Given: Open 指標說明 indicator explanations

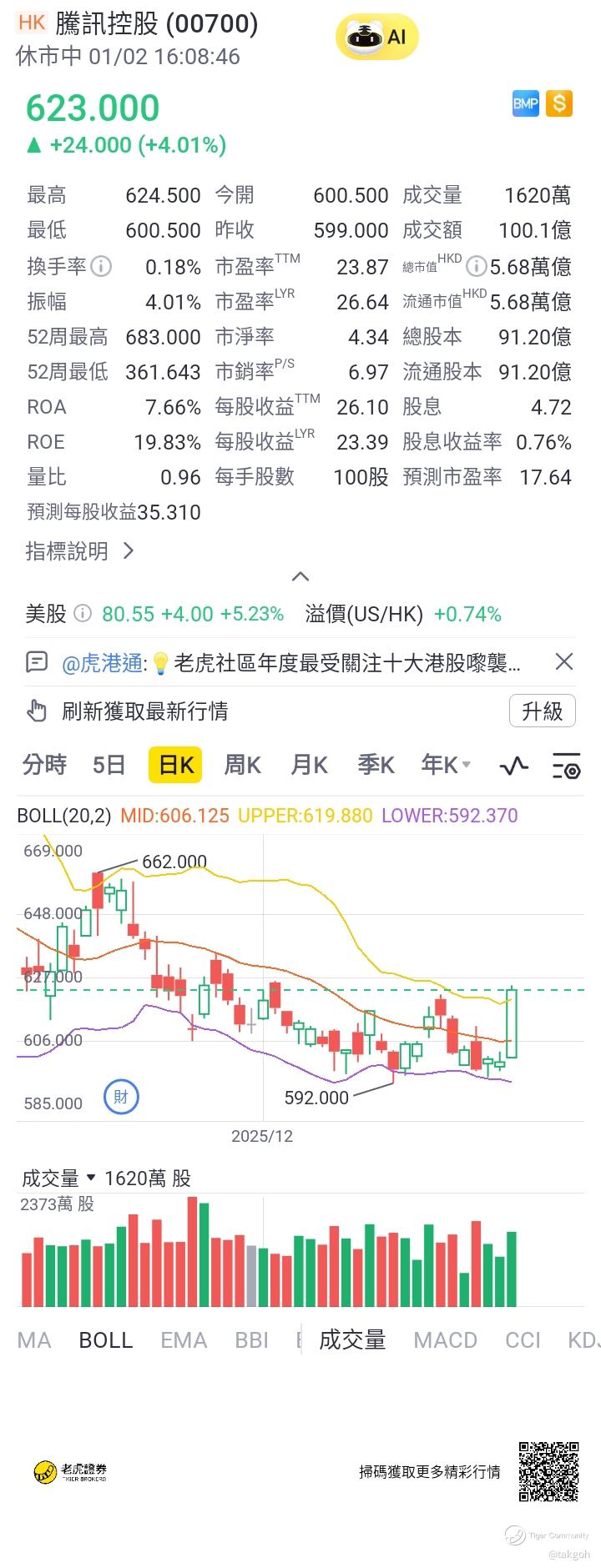Looking at the screenshot, I should 79,551.
